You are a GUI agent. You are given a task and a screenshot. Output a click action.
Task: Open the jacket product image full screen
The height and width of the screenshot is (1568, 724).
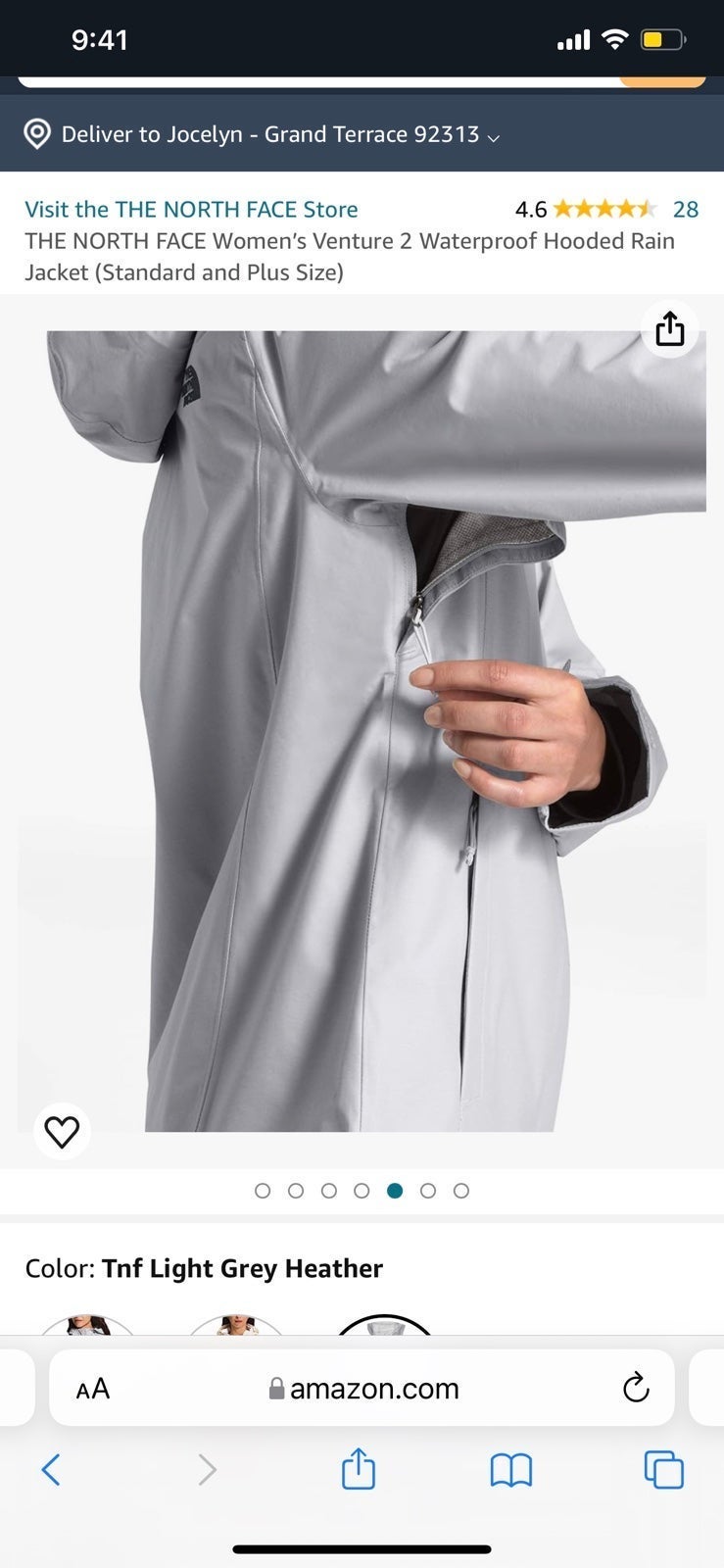tap(362, 731)
